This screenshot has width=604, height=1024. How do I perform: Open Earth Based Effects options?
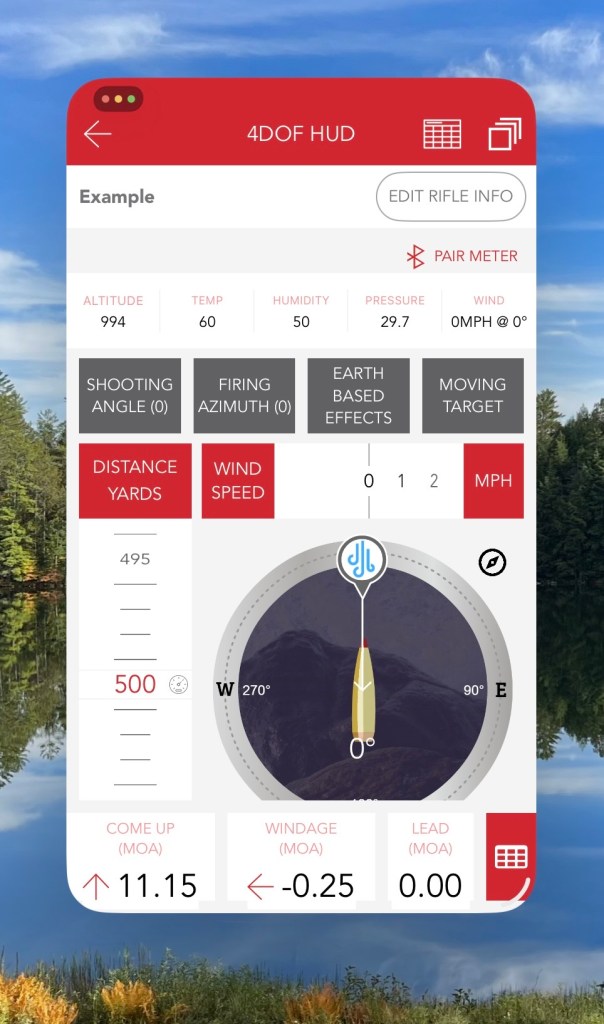tap(358, 395)
